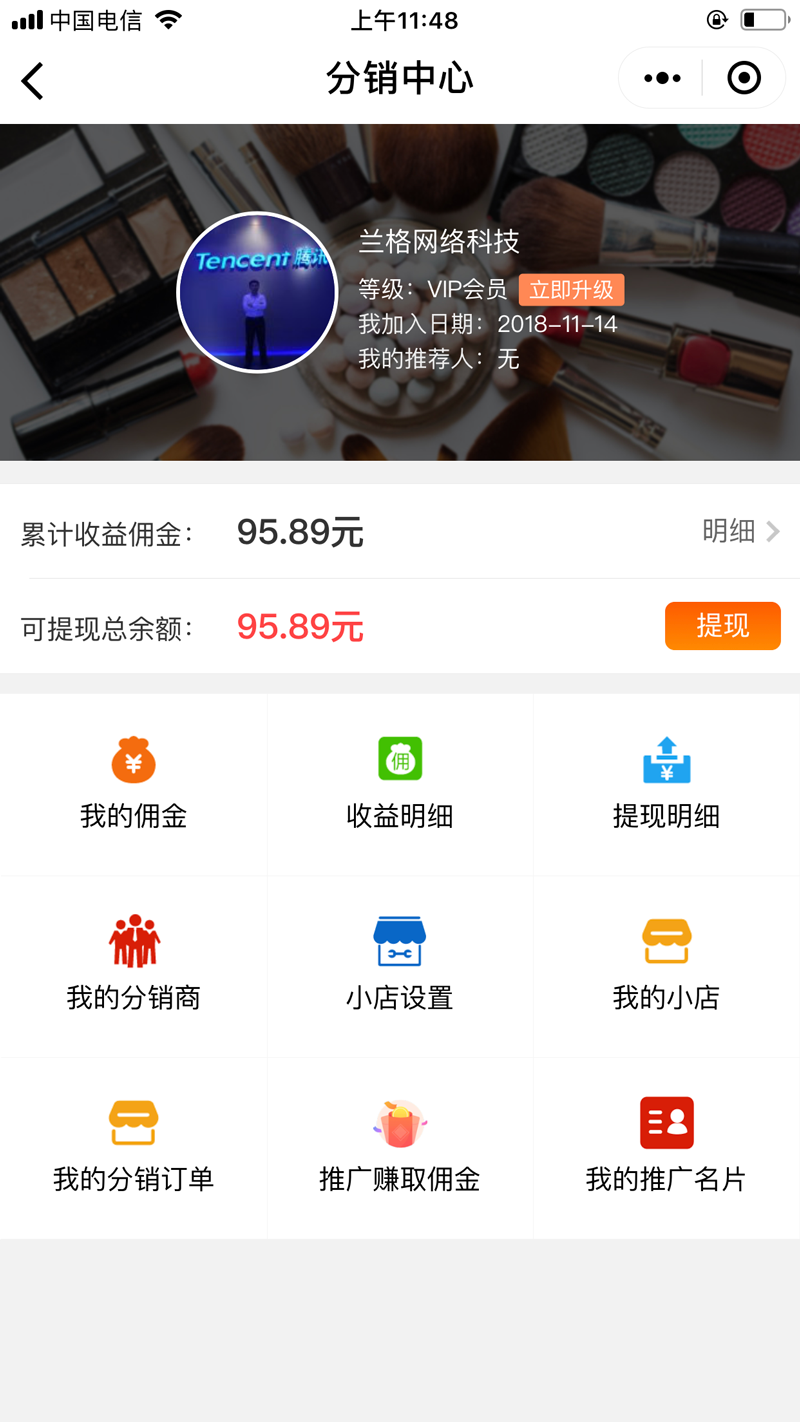Close the mini program via the circle icon
The width and height of the screenshot is (800, 1422).
tap(744, 78)
